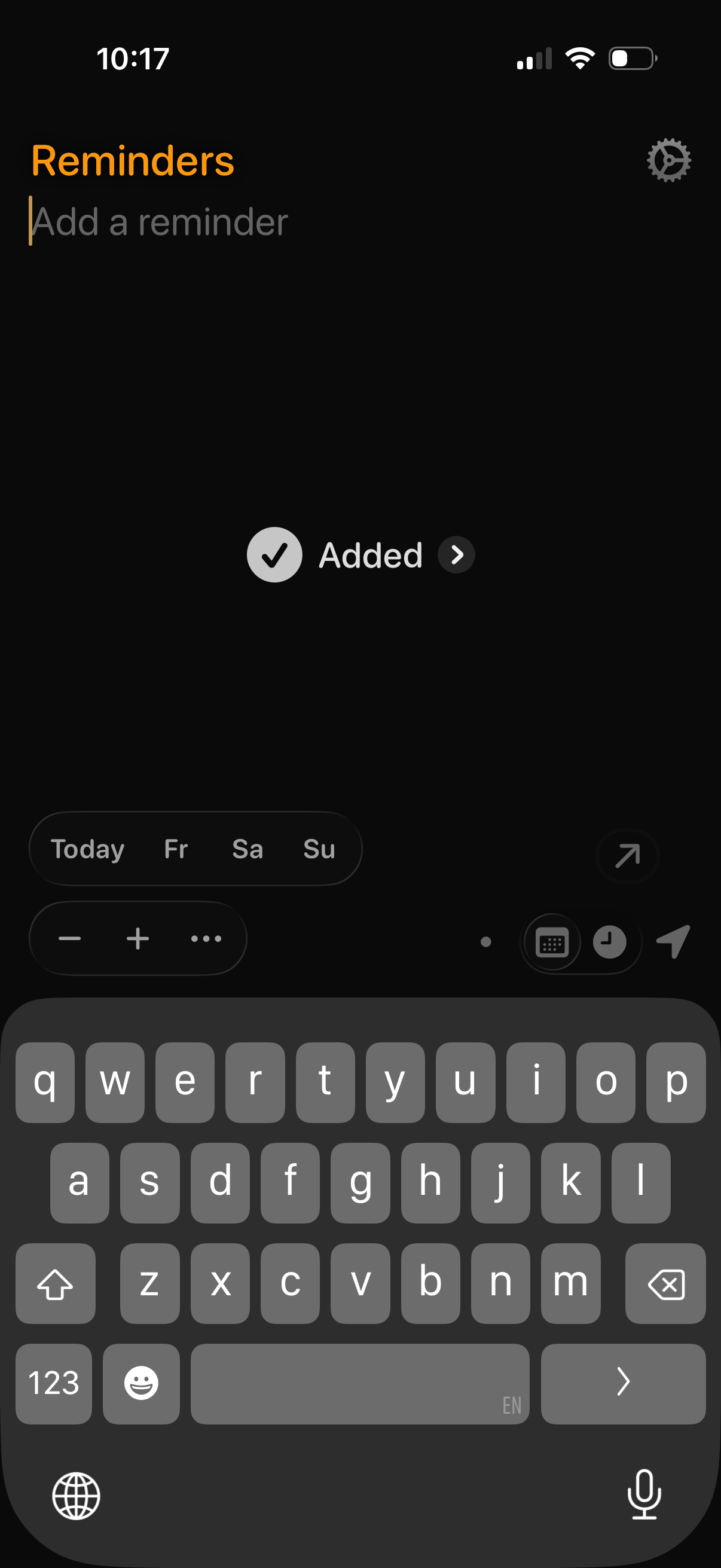This screenshot has width=721, height=1568.
Task: Open the ellipsis more options menu
Action: [206, 939]
